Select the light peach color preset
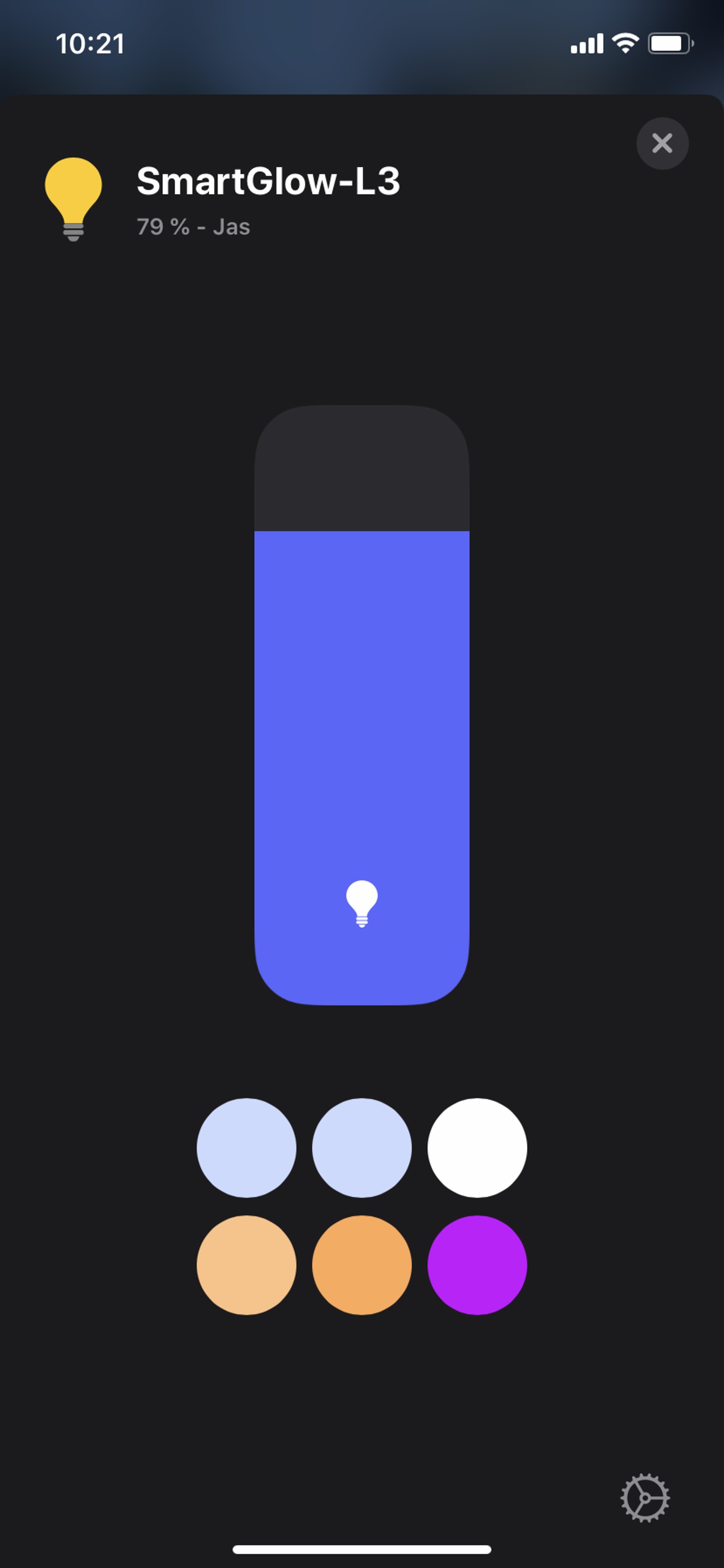The image size is (724, 1568). [x=247, y=1265]
